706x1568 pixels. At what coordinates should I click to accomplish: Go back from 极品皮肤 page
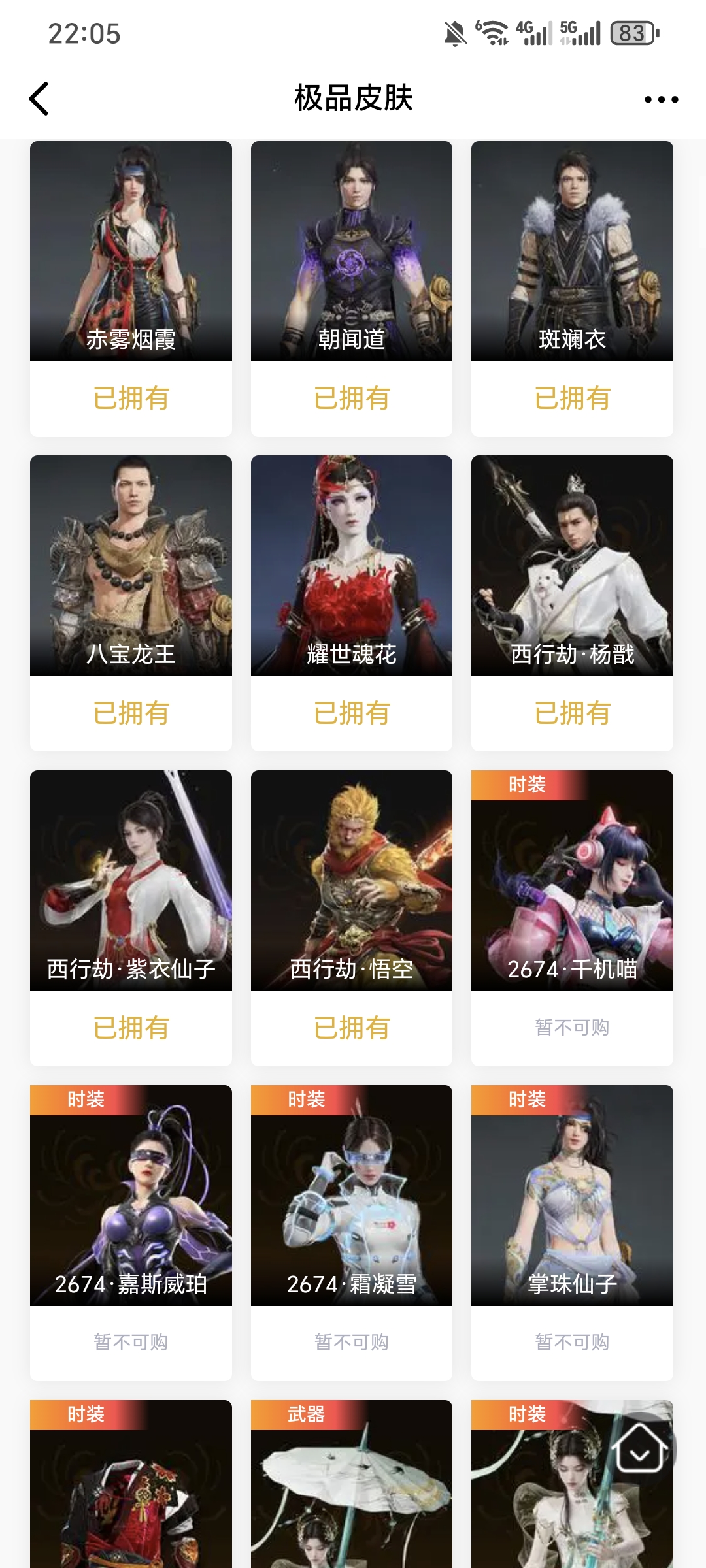(39, 99)
